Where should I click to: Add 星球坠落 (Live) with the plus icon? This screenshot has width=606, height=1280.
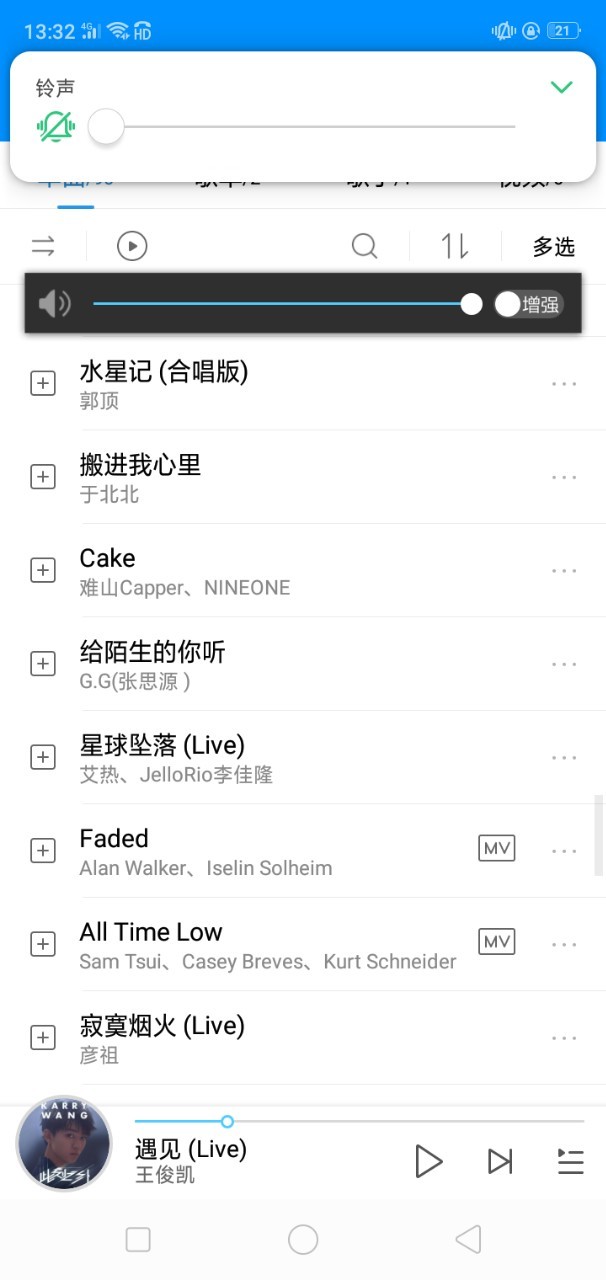pyautogui.click(x=43, y=757)
